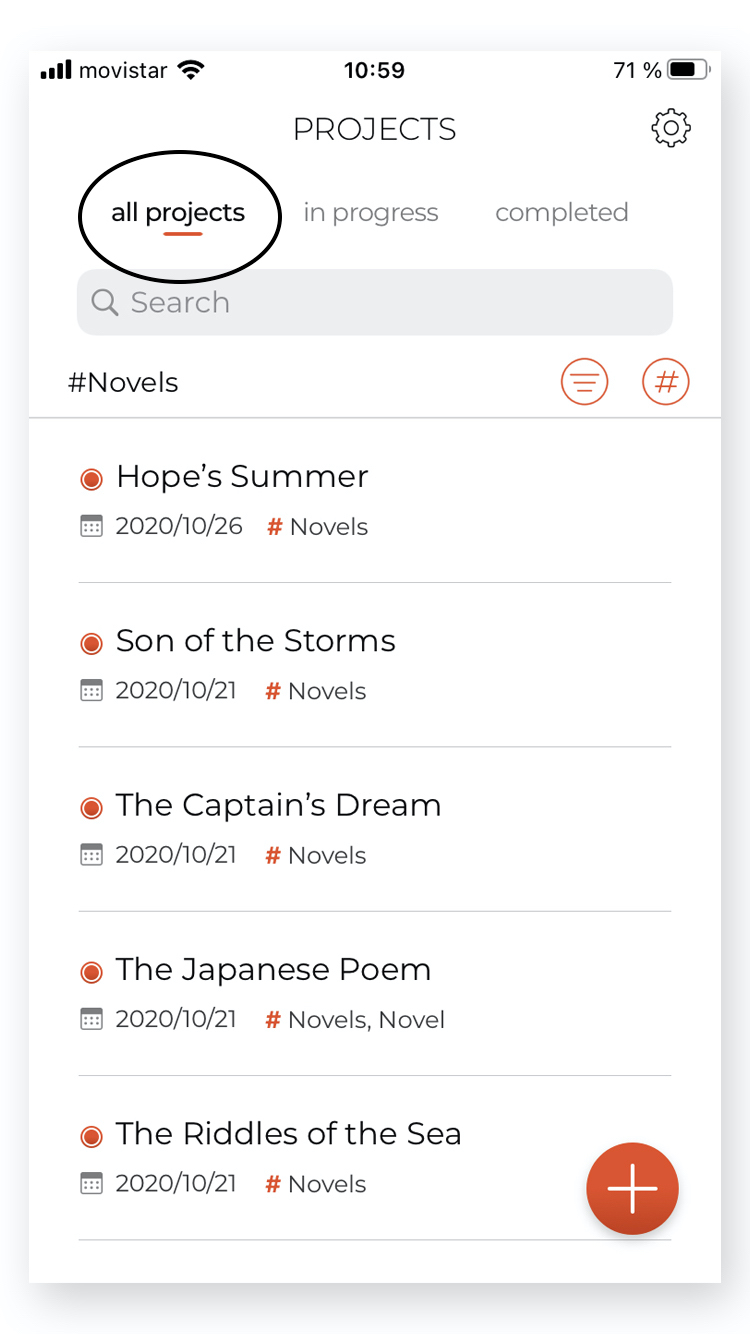The height and width of the screenshot is (1334, 750).
Task: Open the settings gear
Action: click(x=671, y=128)
